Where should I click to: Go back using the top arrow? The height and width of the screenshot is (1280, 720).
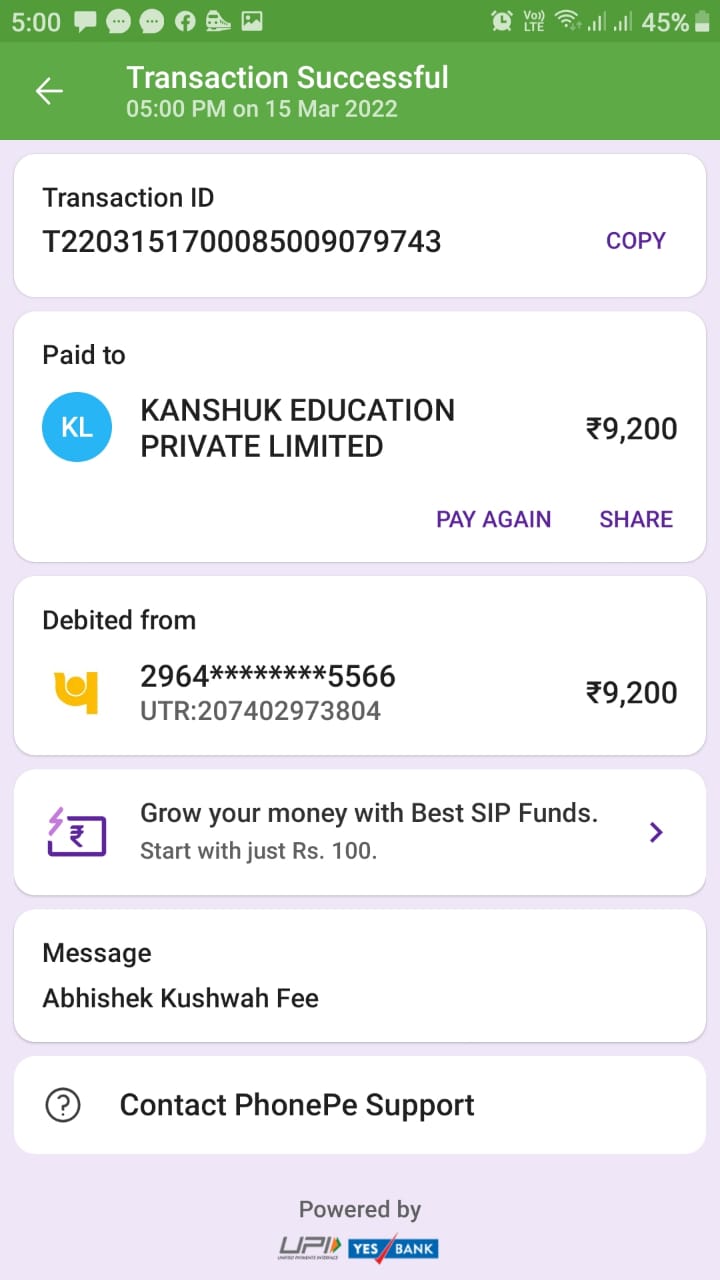click(x=49, y=91)
